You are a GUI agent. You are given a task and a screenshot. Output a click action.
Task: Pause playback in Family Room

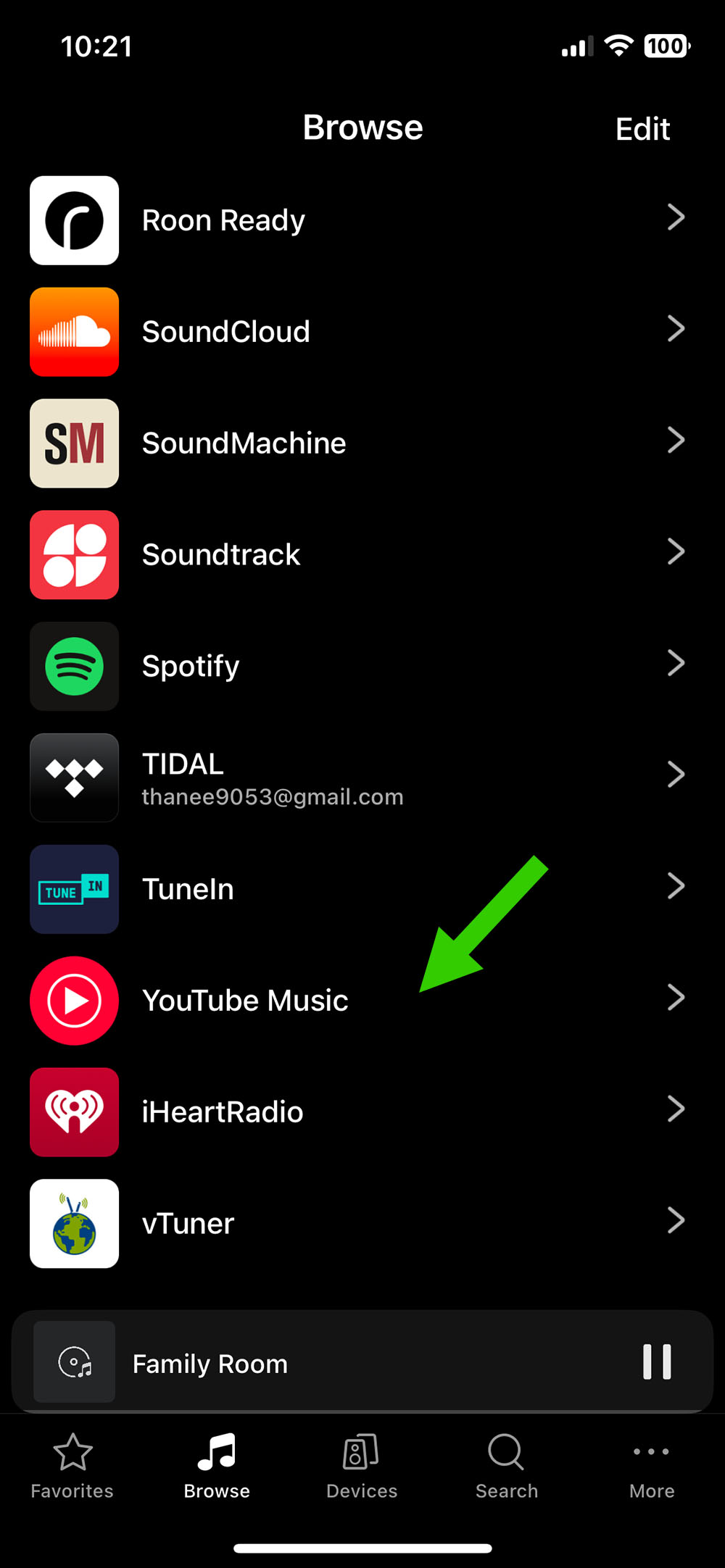tap(657, 1362)
